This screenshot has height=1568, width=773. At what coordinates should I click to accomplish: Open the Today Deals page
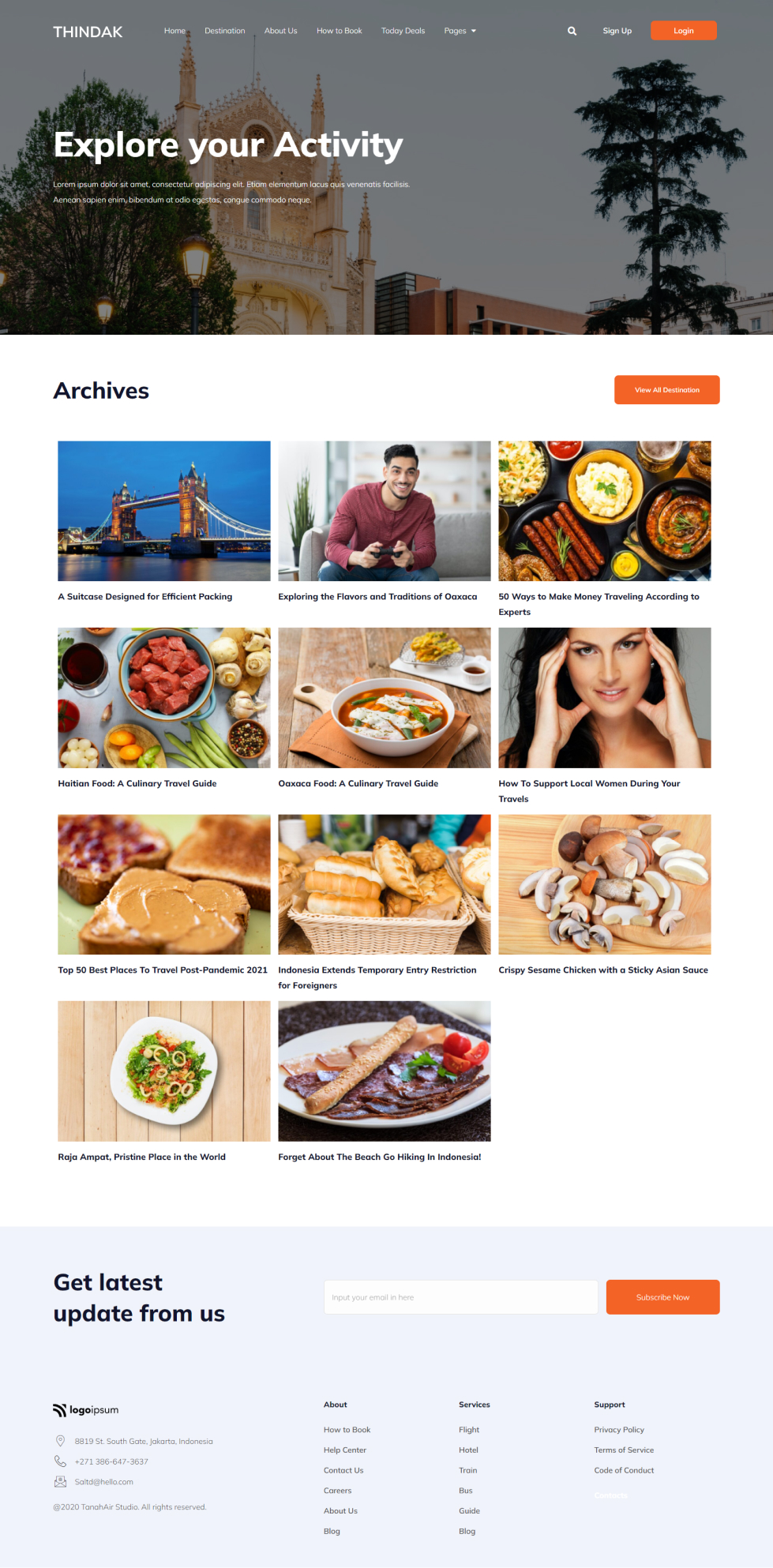[x=403, y=31]
